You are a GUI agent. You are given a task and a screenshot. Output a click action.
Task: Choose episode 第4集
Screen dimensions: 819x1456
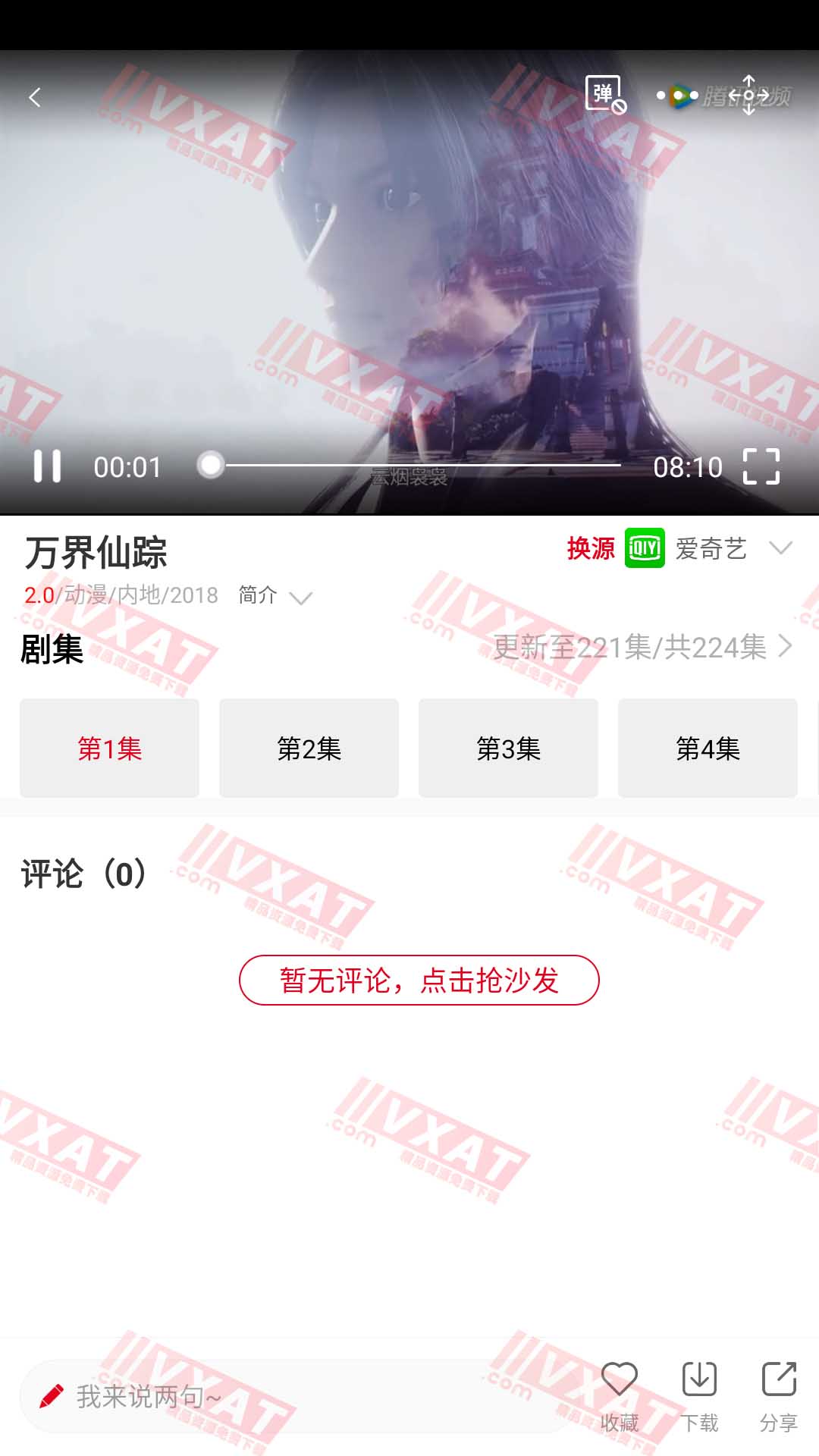pyautogui.click(x=708, y=748)
